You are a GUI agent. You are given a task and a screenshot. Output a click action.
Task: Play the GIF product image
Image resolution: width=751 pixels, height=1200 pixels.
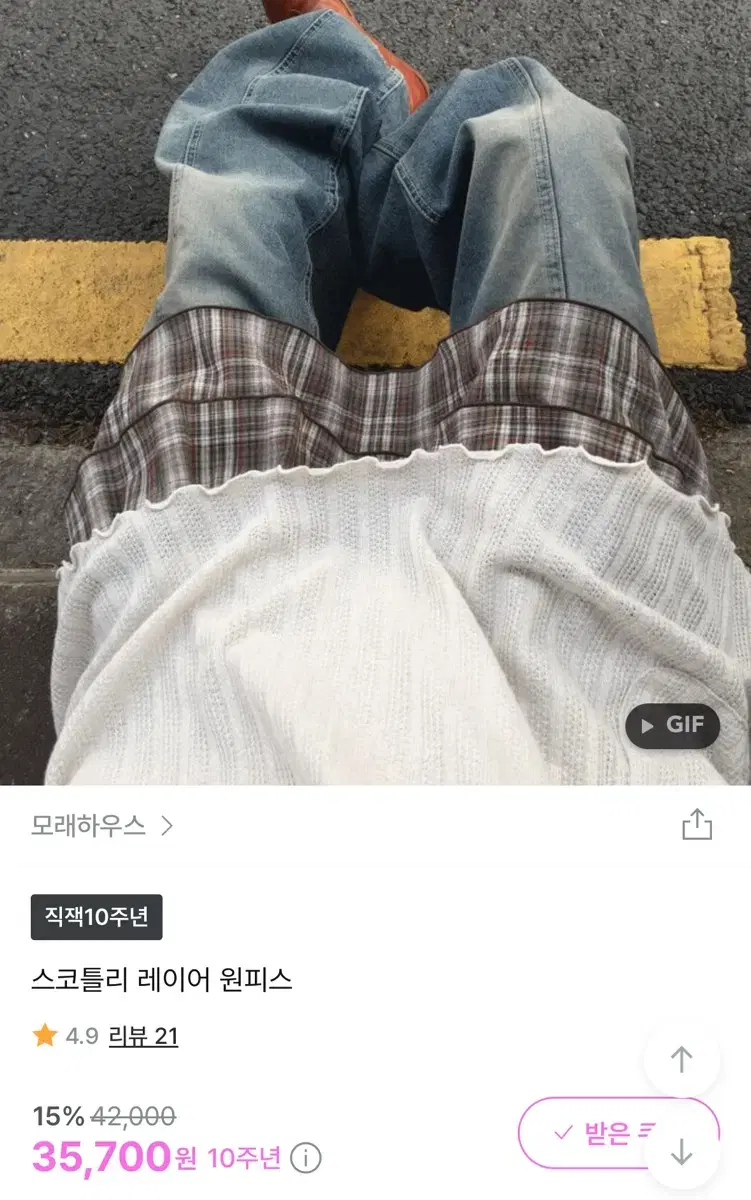tap(672, 726)
